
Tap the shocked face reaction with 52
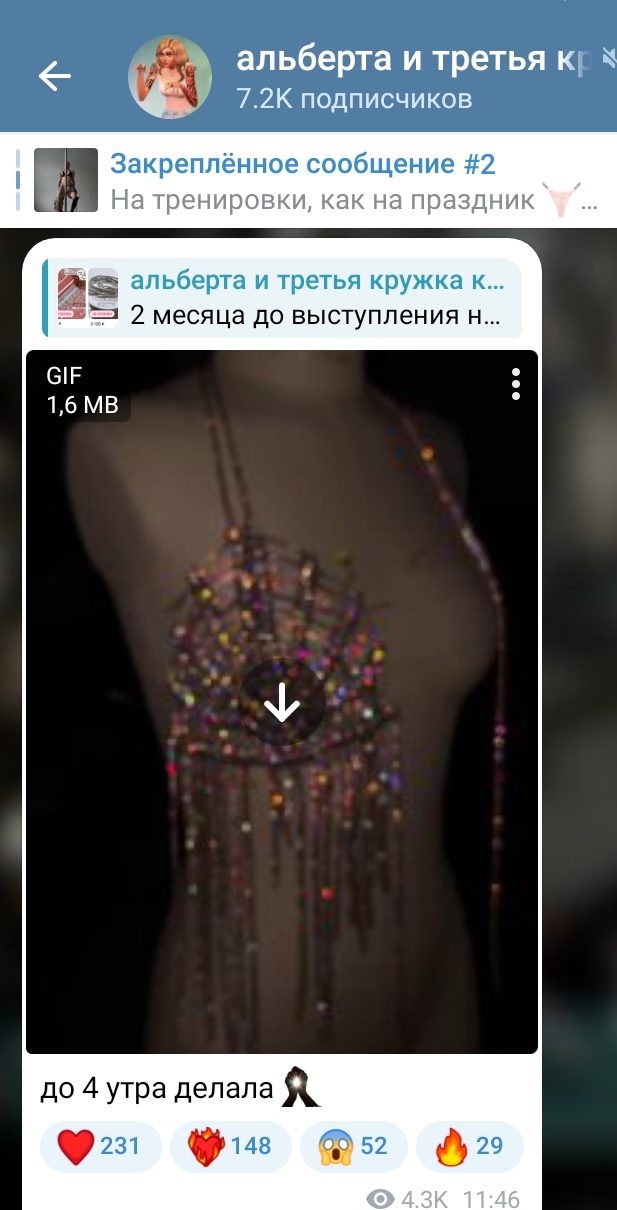(x=354, y=1146)
